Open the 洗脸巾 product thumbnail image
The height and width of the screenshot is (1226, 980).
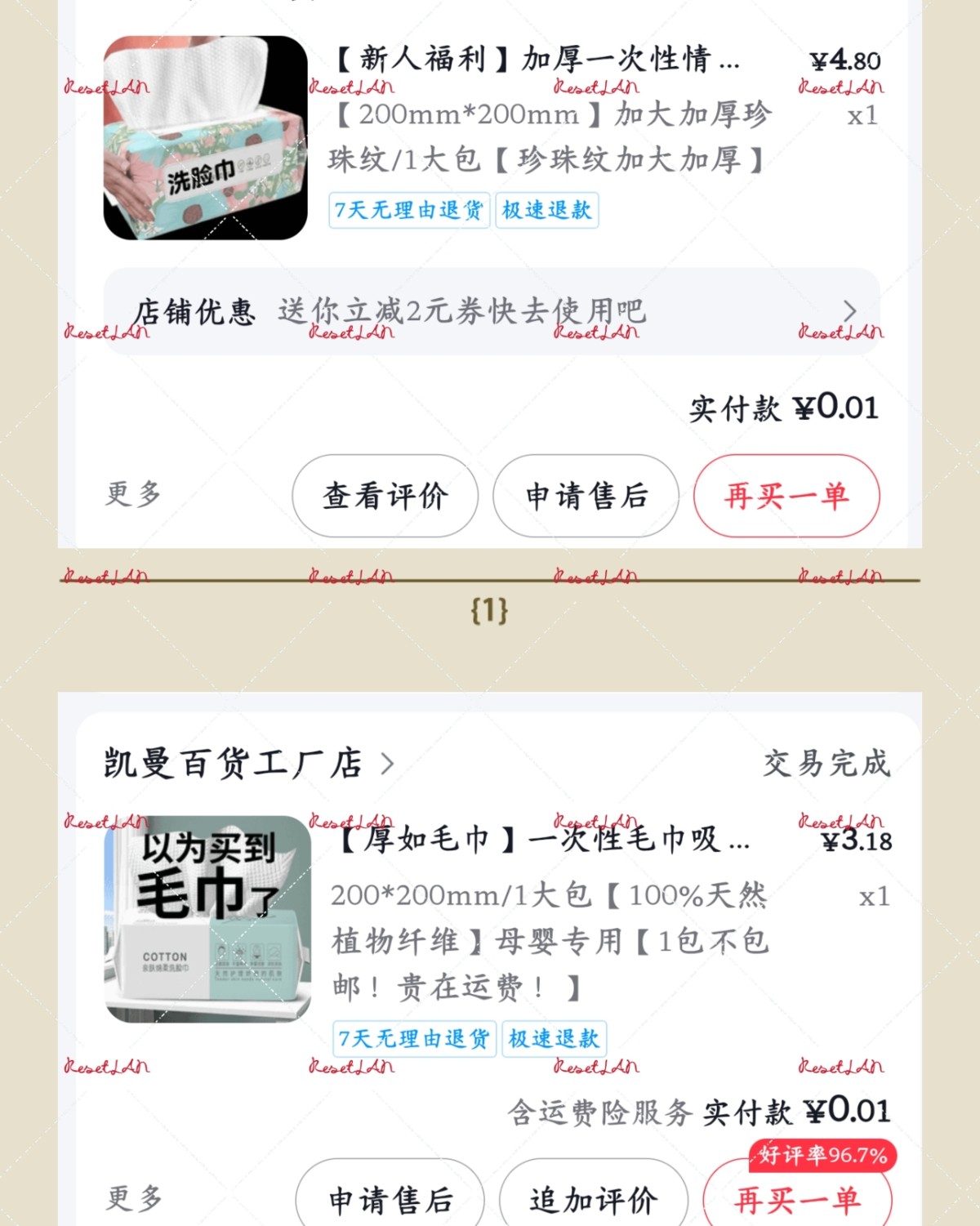[x=204, y=139]
